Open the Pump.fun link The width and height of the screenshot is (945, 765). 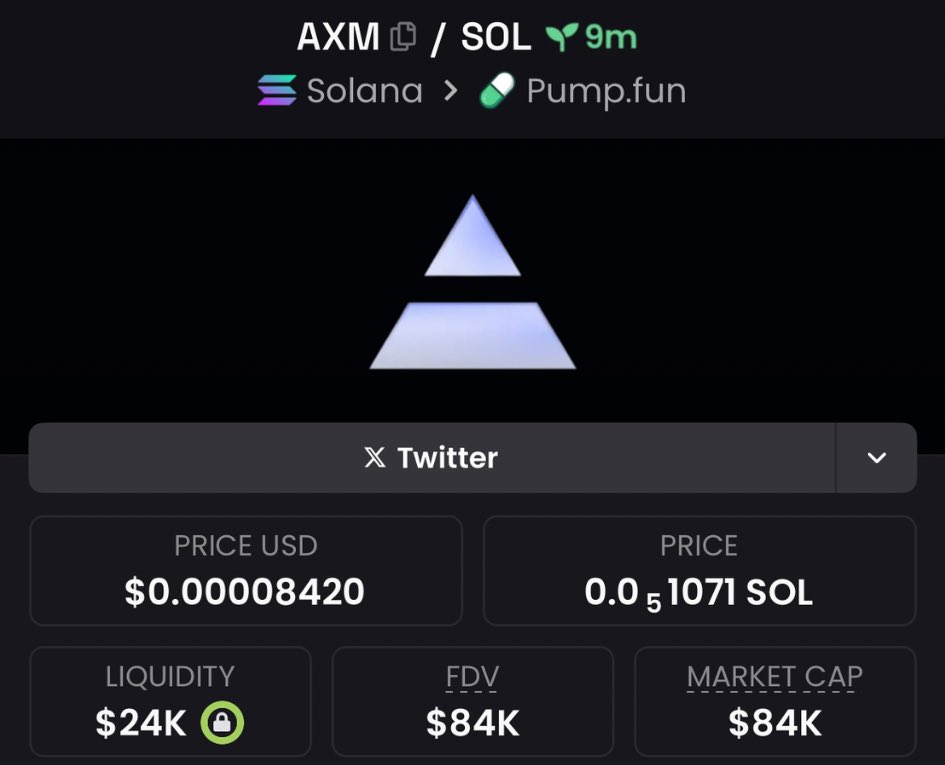tap(584, 91)
